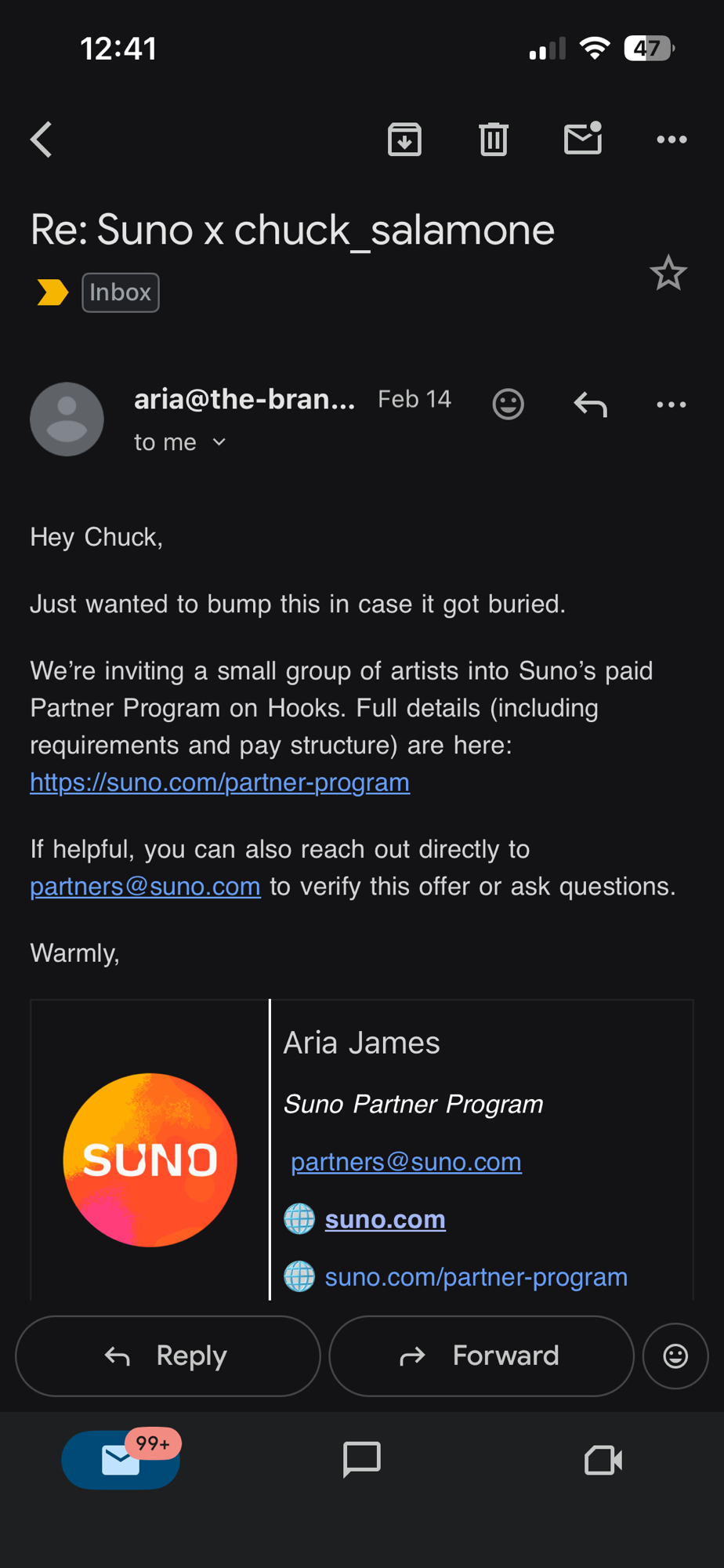The image size is (724, 1568).
Task: Delete this email with the trash icon
Action: click(494, 140)
